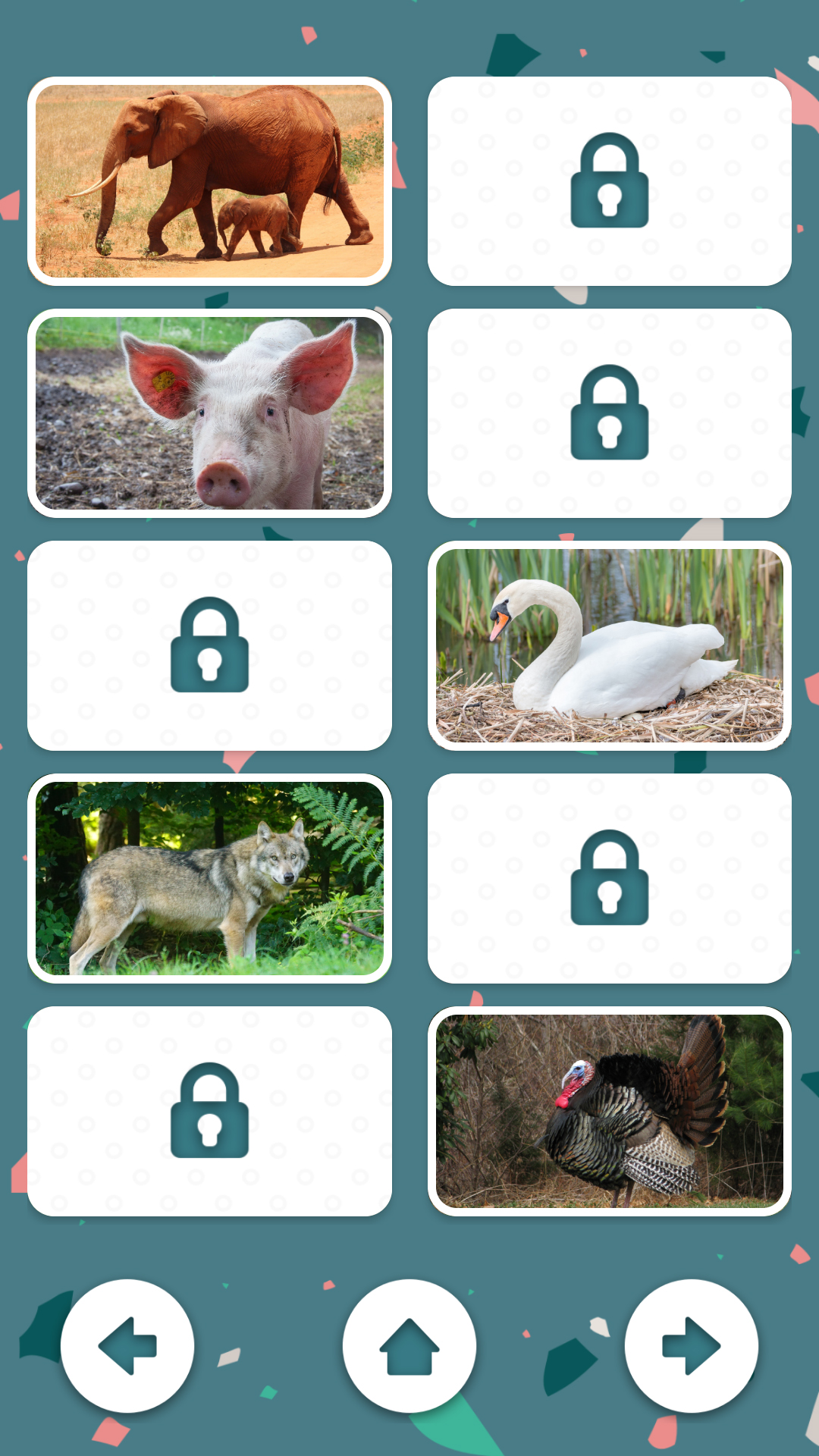Go to the next page with right arrow
Viewport: 819px width, 1456px height.
pos(692,1346)
